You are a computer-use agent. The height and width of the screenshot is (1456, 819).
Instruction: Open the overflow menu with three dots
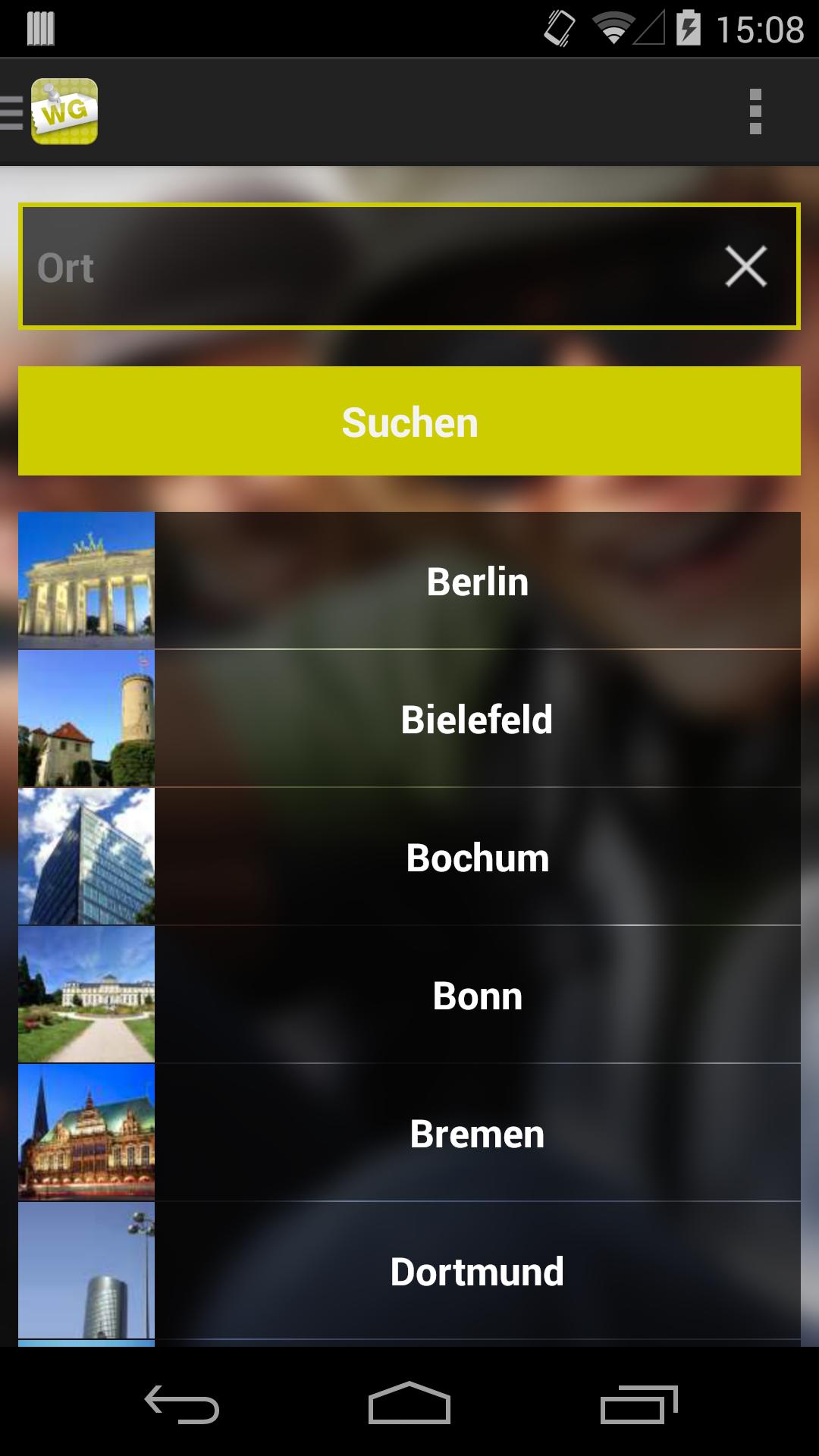[755, 111]
